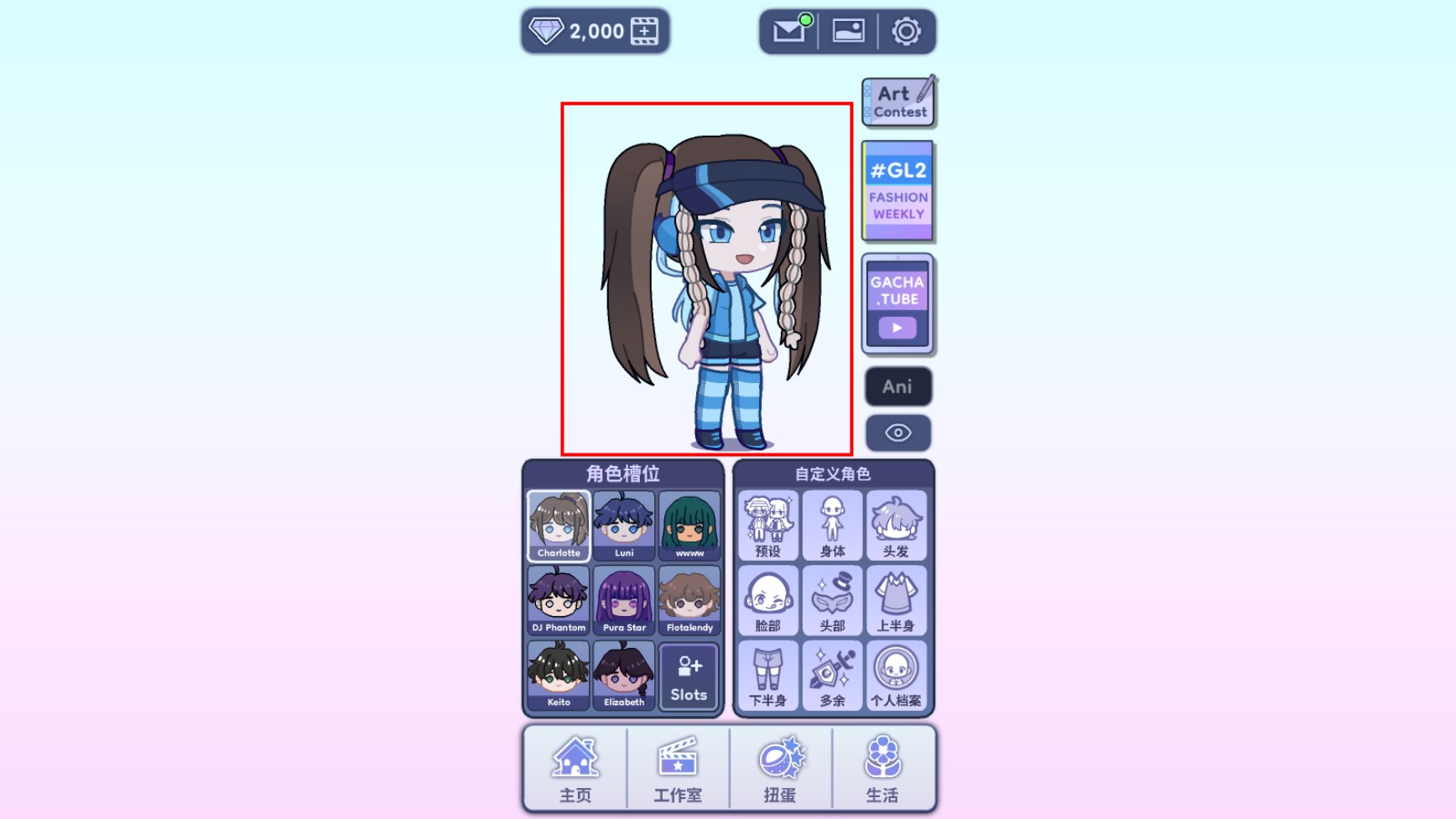Open the mailbox envelope icon

pyautogui.click(x=788, y=32)
